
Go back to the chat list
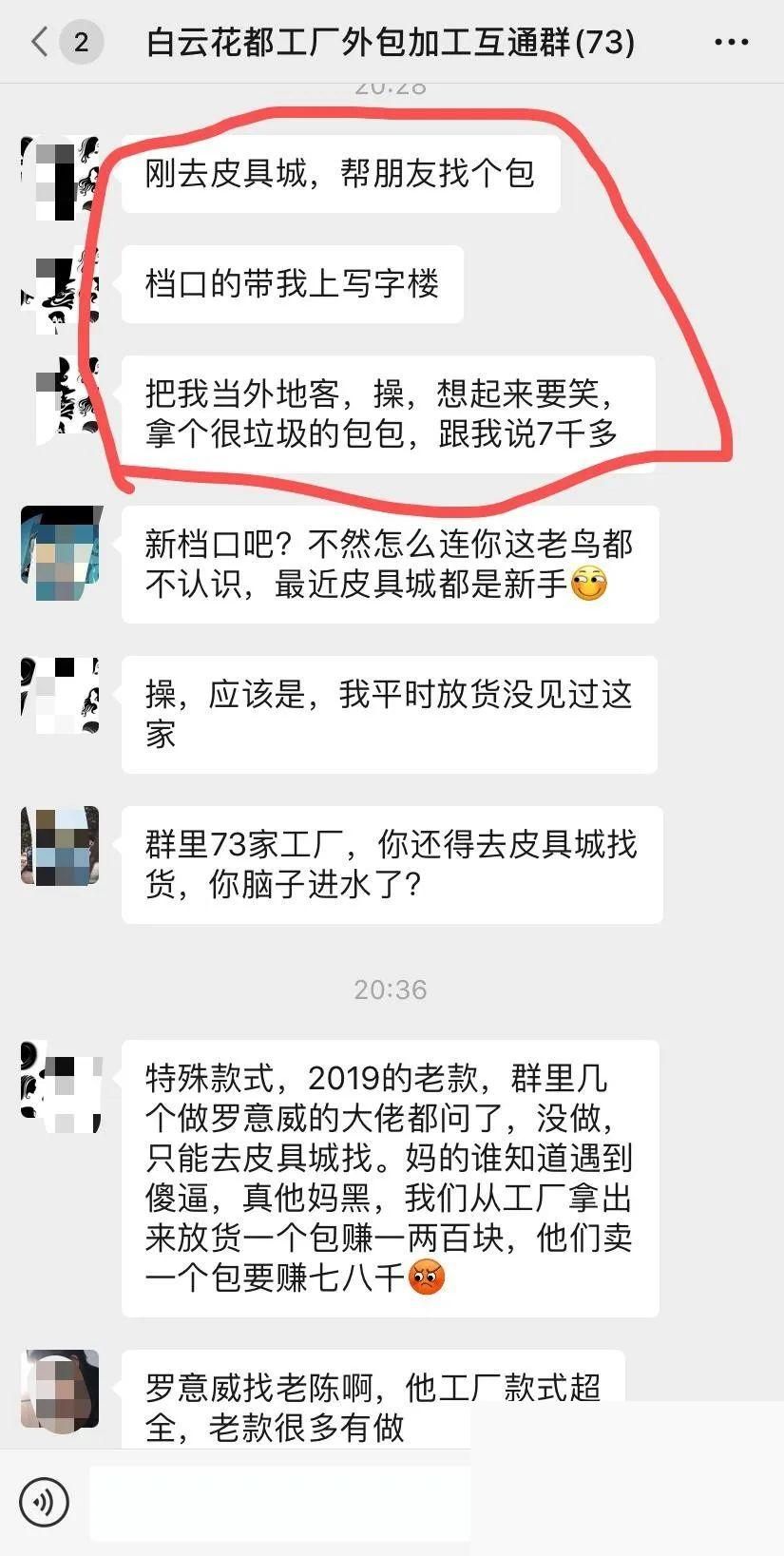(40, 42)
